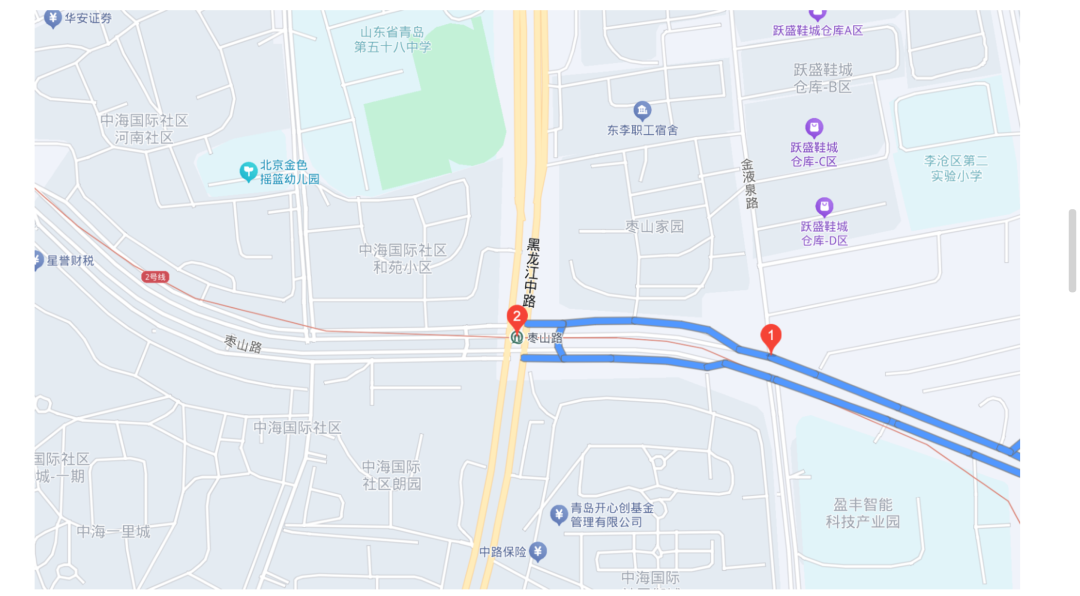The image size is (1080, 596).
Task: Open the 青岛开心创基金管理有限公司 map point
Action: pos(558,514)
